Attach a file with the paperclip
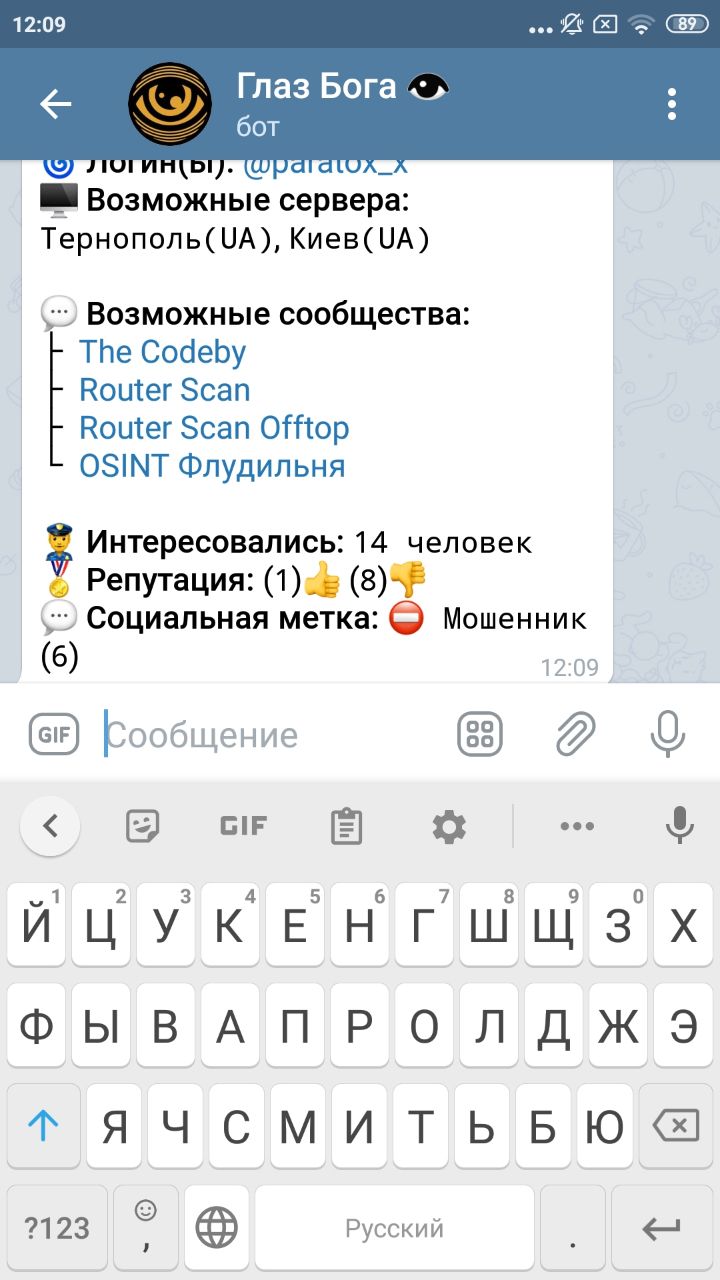The width and height of the screenshot is (720, 1280). click(575, 735)
